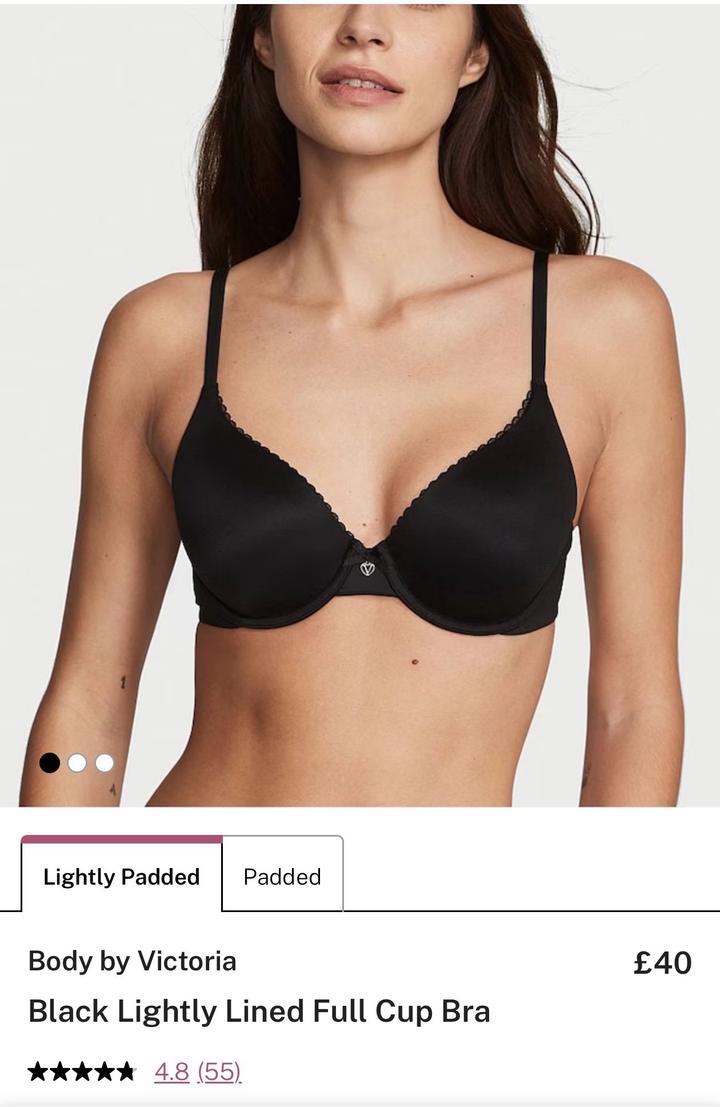The image size is (720, 1107).
Task: Jump to the third product image dot
Action: pyautogui.click(x=104, y=763)
